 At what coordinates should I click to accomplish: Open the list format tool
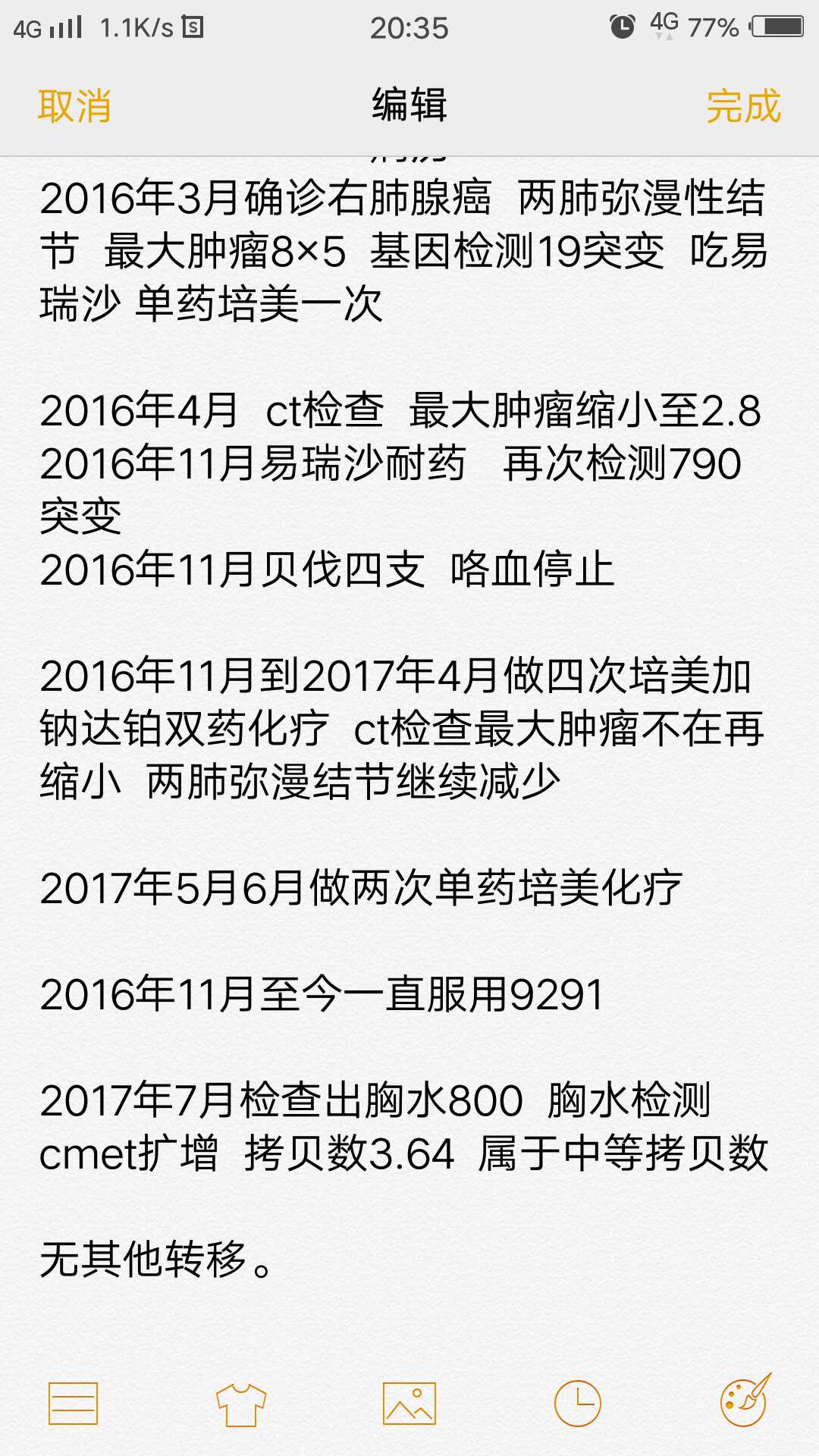pyautogui.click(x=73, y=1403)
